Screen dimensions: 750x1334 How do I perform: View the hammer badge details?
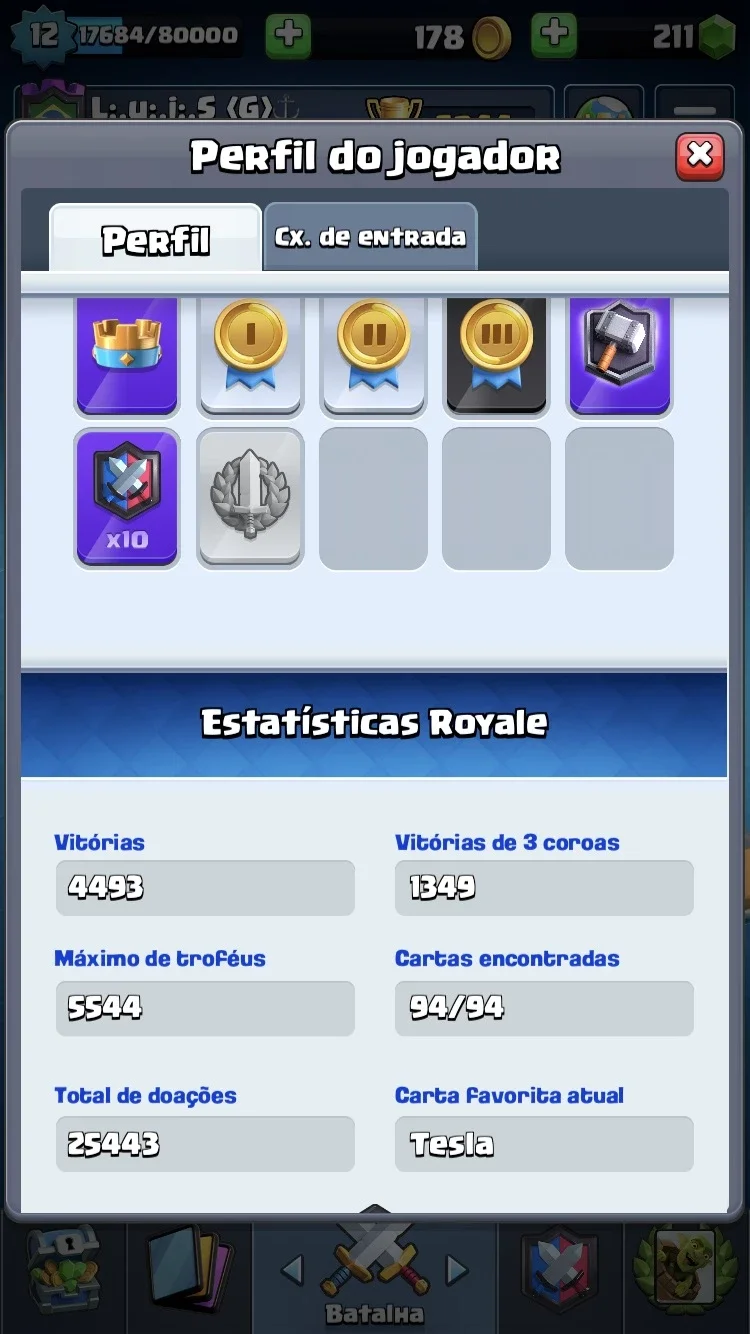tap(619, 357)
